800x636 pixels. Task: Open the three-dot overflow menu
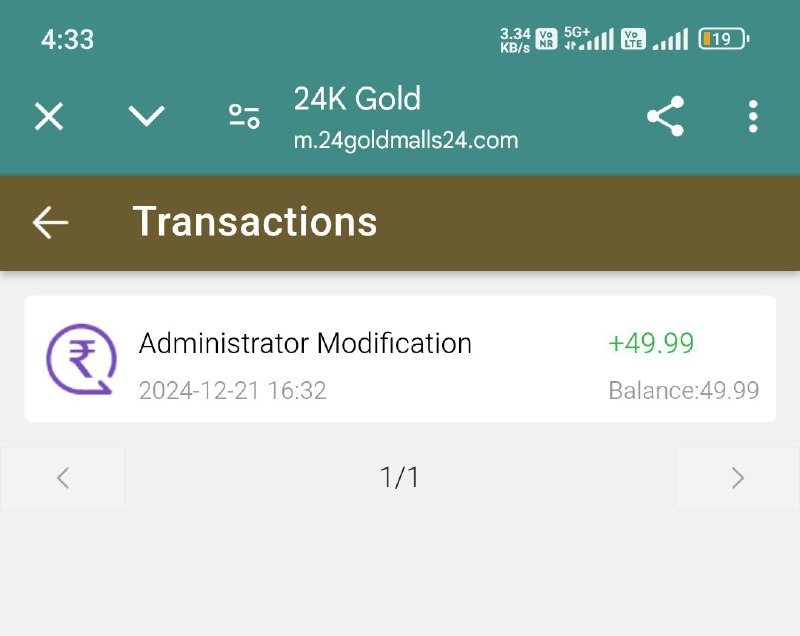(x=753, y=117)
